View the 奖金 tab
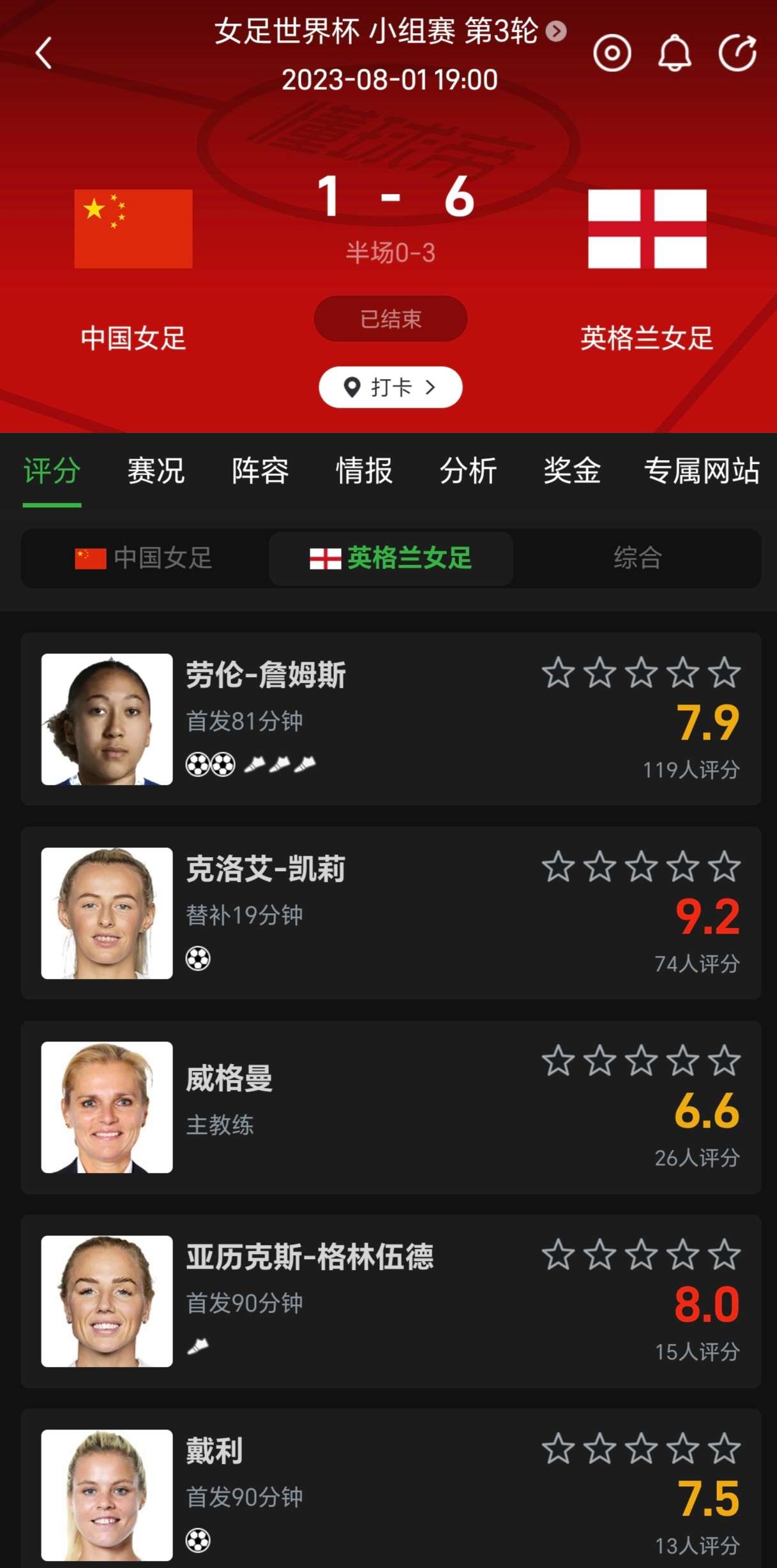Viewport: 777px width, 1568px height. coord(572,472)
